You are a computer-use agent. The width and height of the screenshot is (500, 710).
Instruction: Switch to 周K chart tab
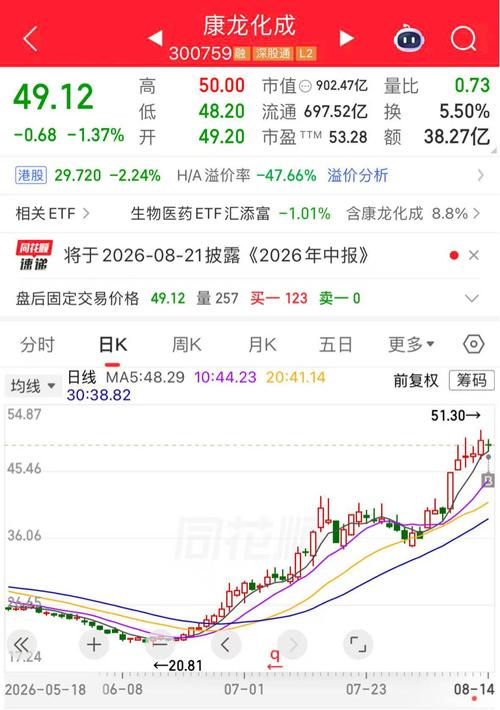click(x=187, y=345)
